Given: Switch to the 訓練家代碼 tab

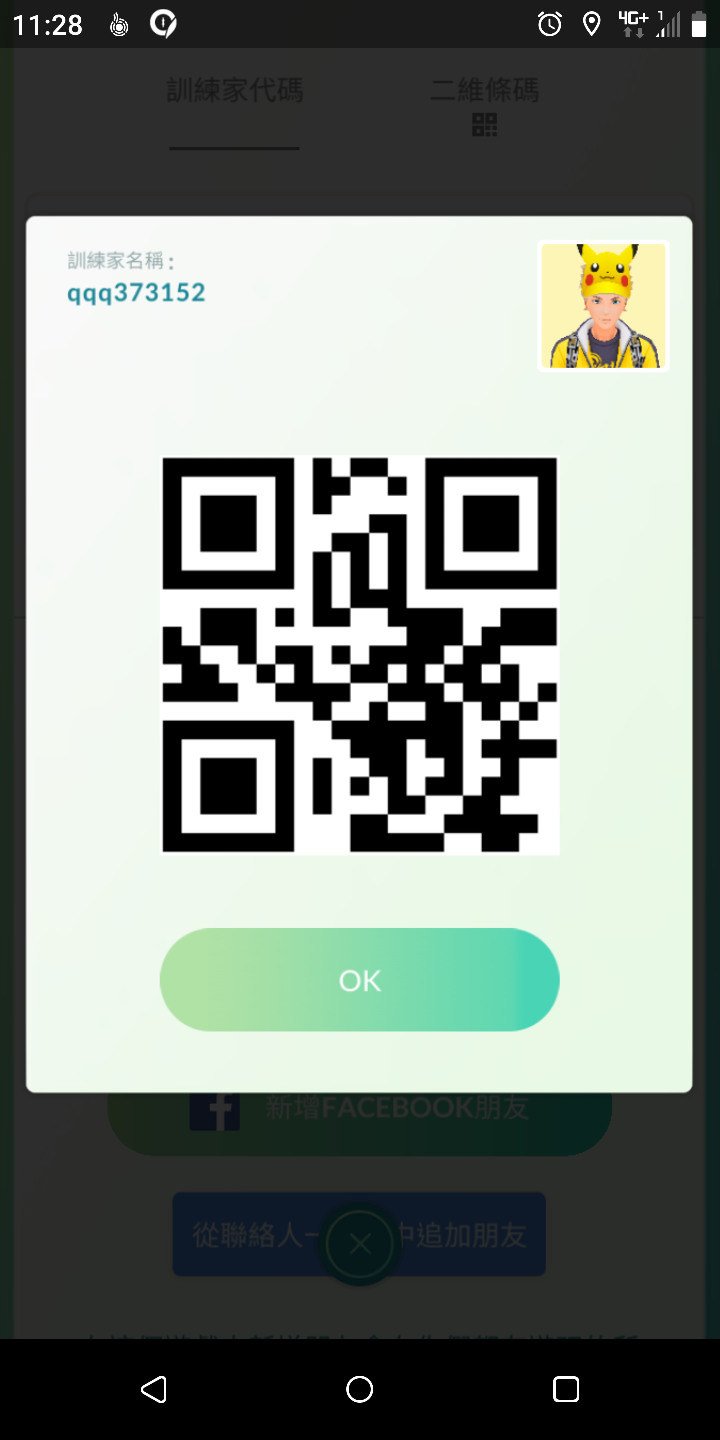Looking at the screenshot, I should point(234,90).
